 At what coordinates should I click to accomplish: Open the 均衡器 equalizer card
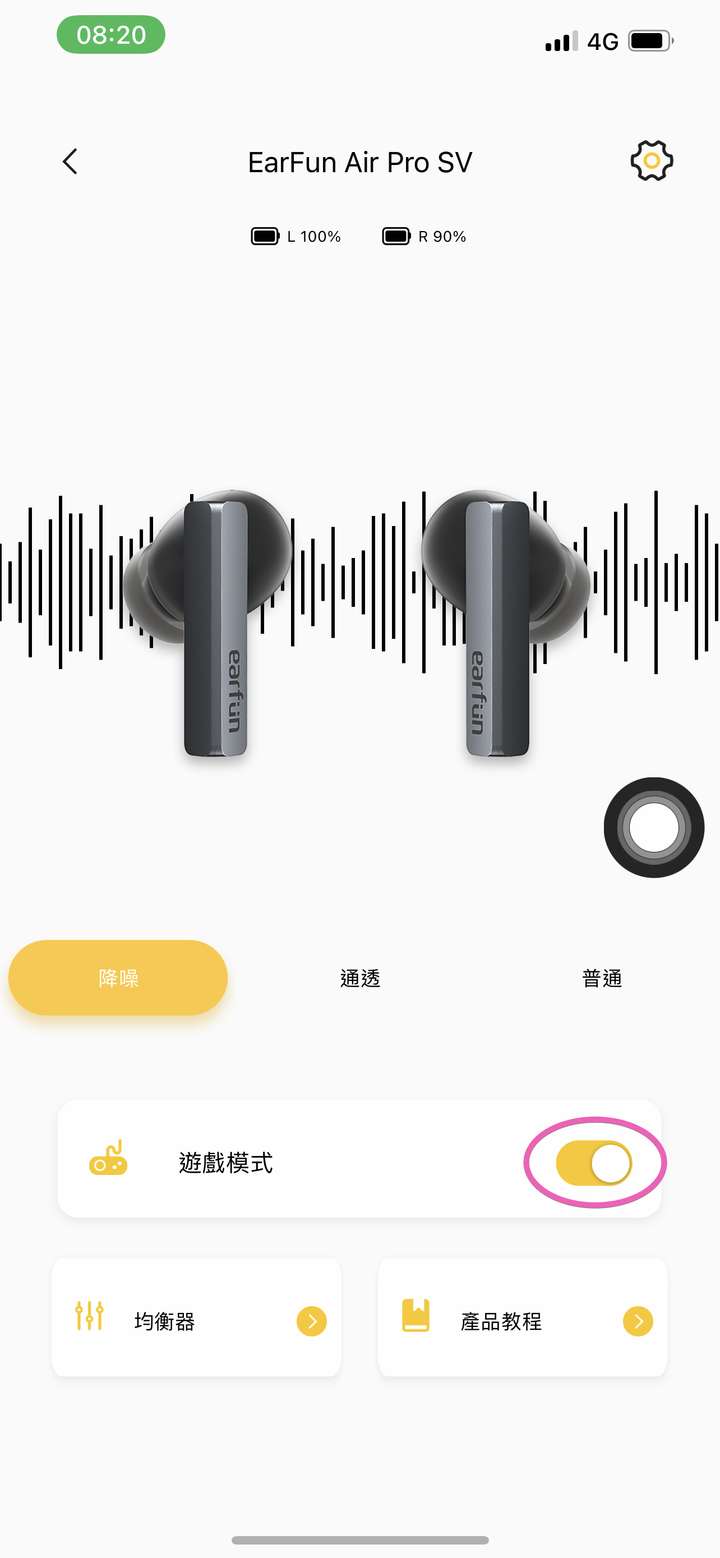[x=195, y=1317]
